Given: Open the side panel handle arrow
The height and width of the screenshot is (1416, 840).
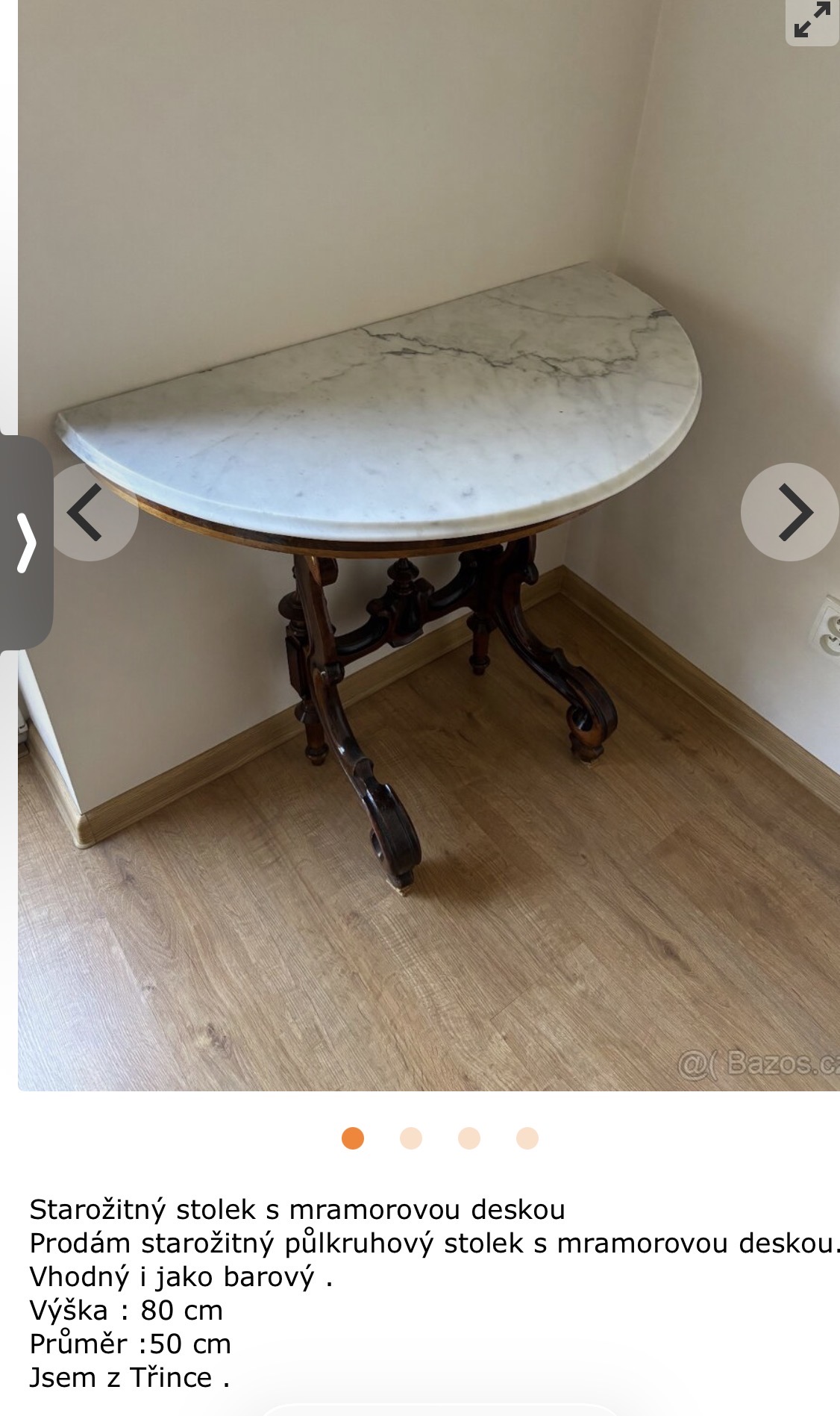Looking at the screenshot, I should click(26, 543).
